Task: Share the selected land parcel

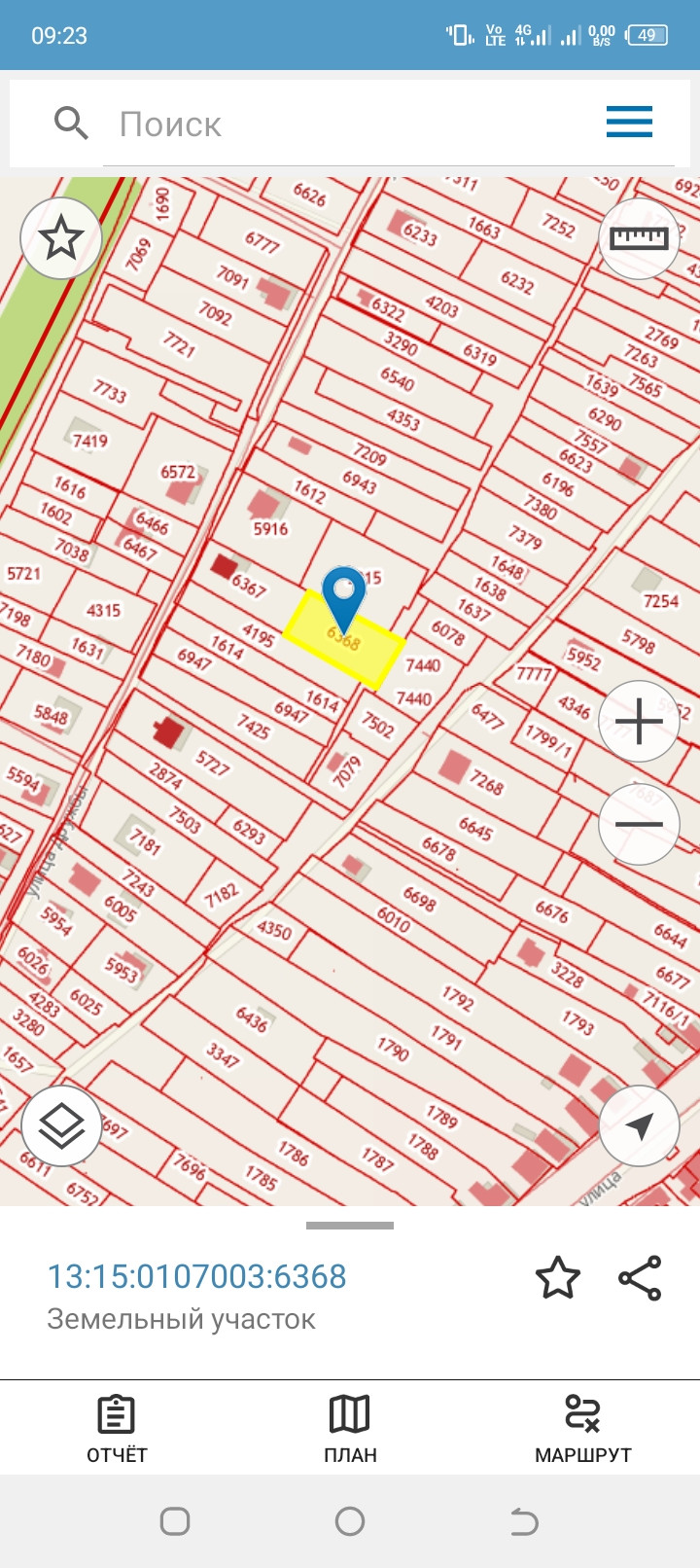Action: 640,1278
